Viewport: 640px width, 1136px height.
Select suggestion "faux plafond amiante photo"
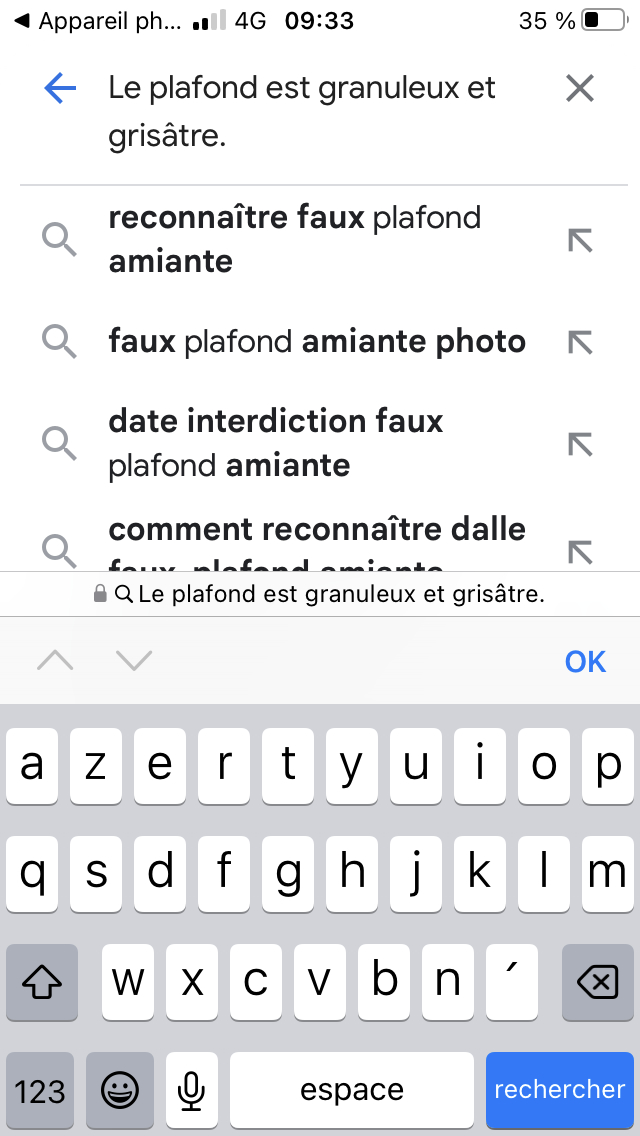coord(320,341)
